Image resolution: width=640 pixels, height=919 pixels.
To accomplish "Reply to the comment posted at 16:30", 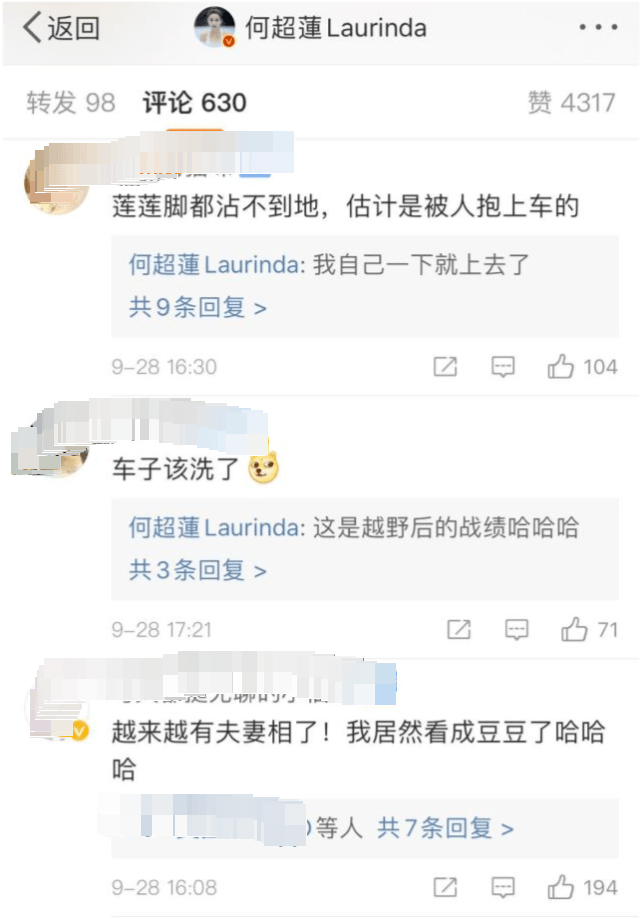I will click(503, 367).
